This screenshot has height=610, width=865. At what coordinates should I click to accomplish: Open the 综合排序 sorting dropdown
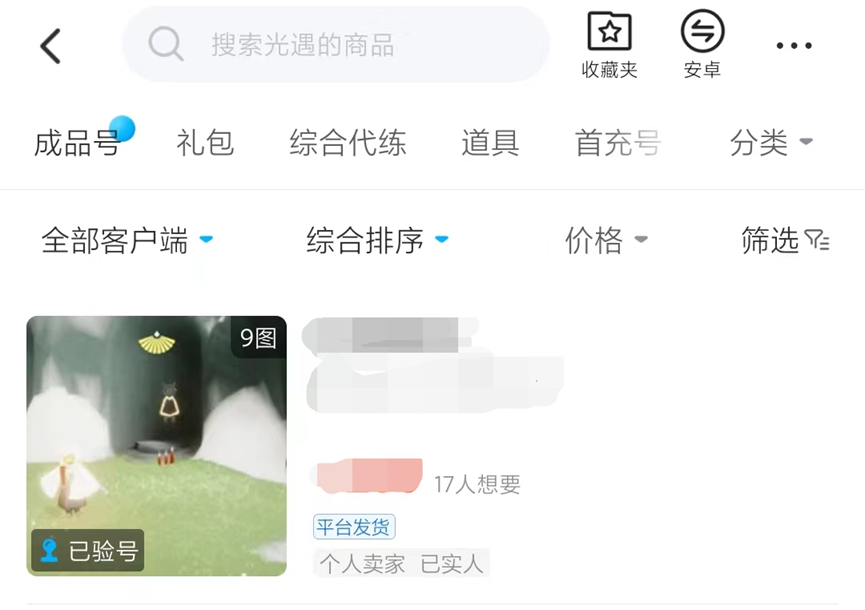coord(377,240)
